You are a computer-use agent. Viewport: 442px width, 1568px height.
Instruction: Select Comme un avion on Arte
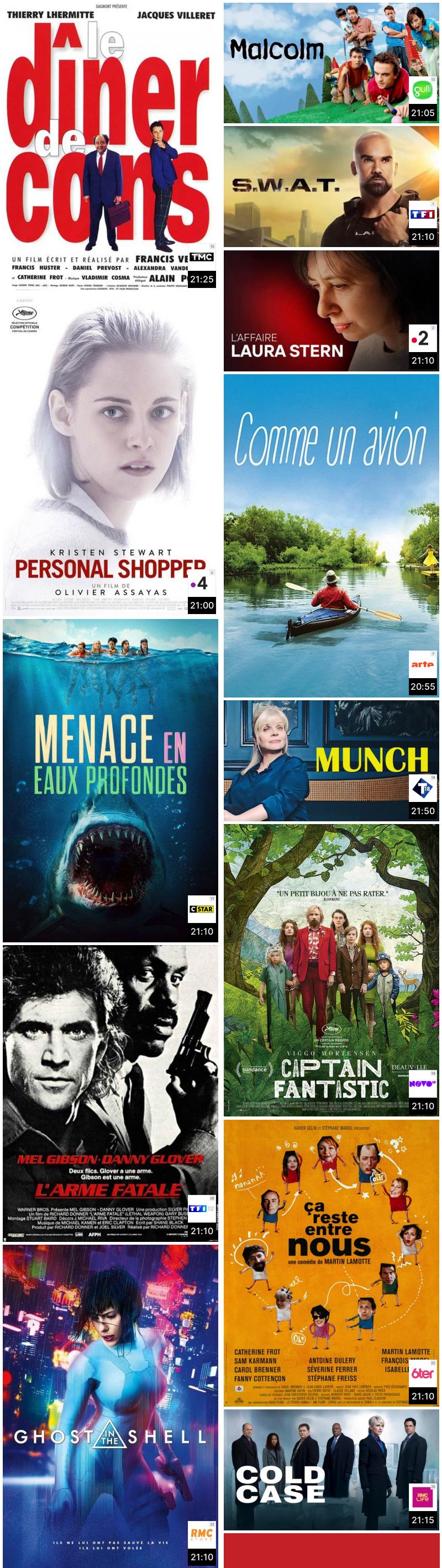tap(330, 536)
